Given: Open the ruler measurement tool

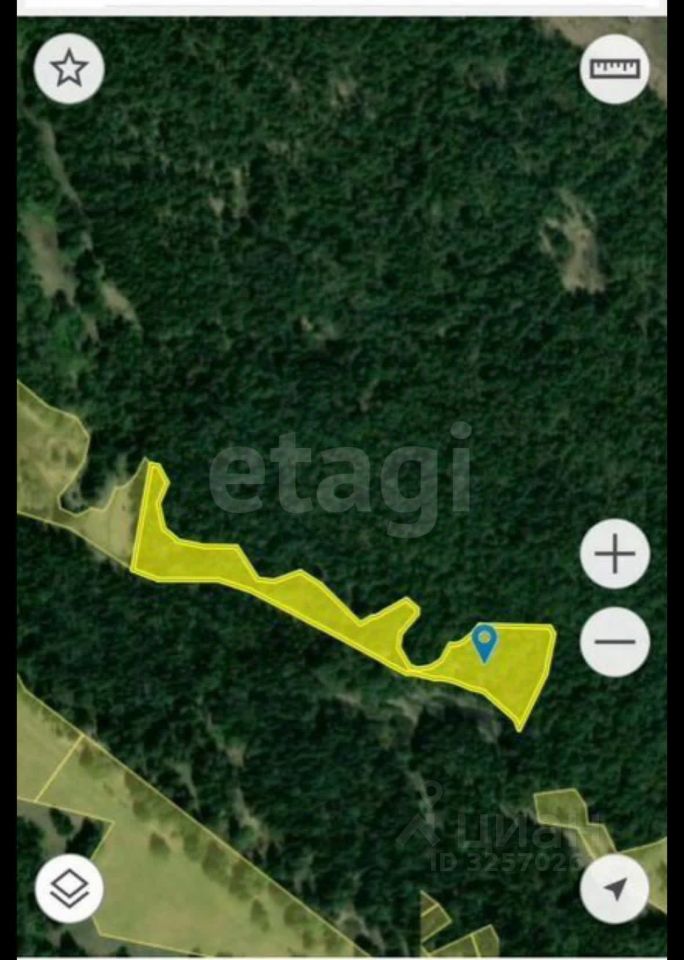Looking at the screenshot, I should coord(615,69).
